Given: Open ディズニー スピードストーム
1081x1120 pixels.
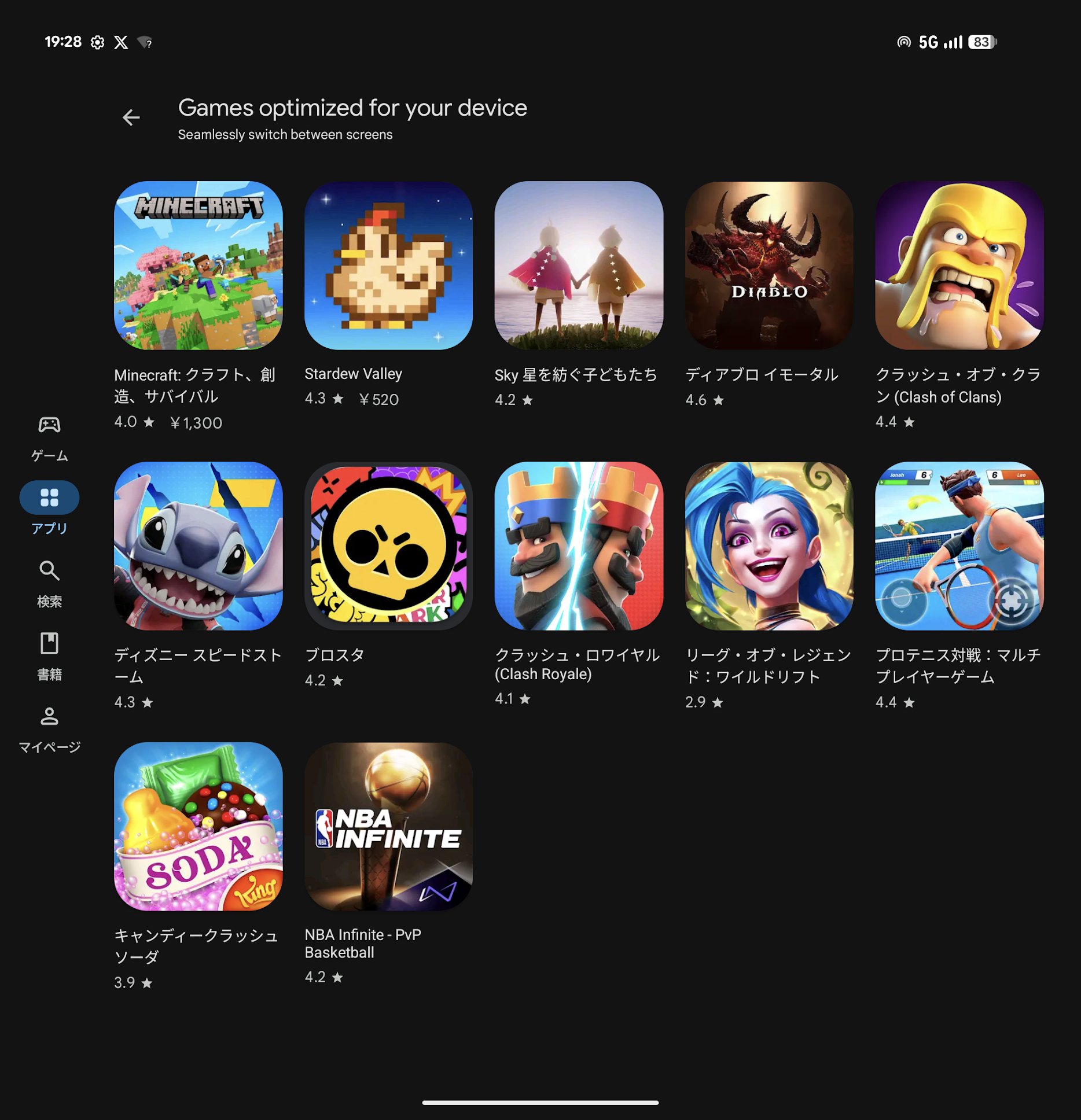Looking at the screenshot, I should point(198,546).
